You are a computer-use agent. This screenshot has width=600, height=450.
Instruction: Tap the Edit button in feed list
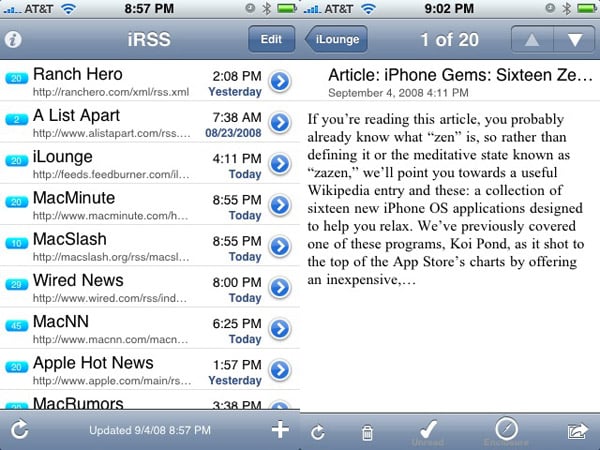(x=271, y=40)
